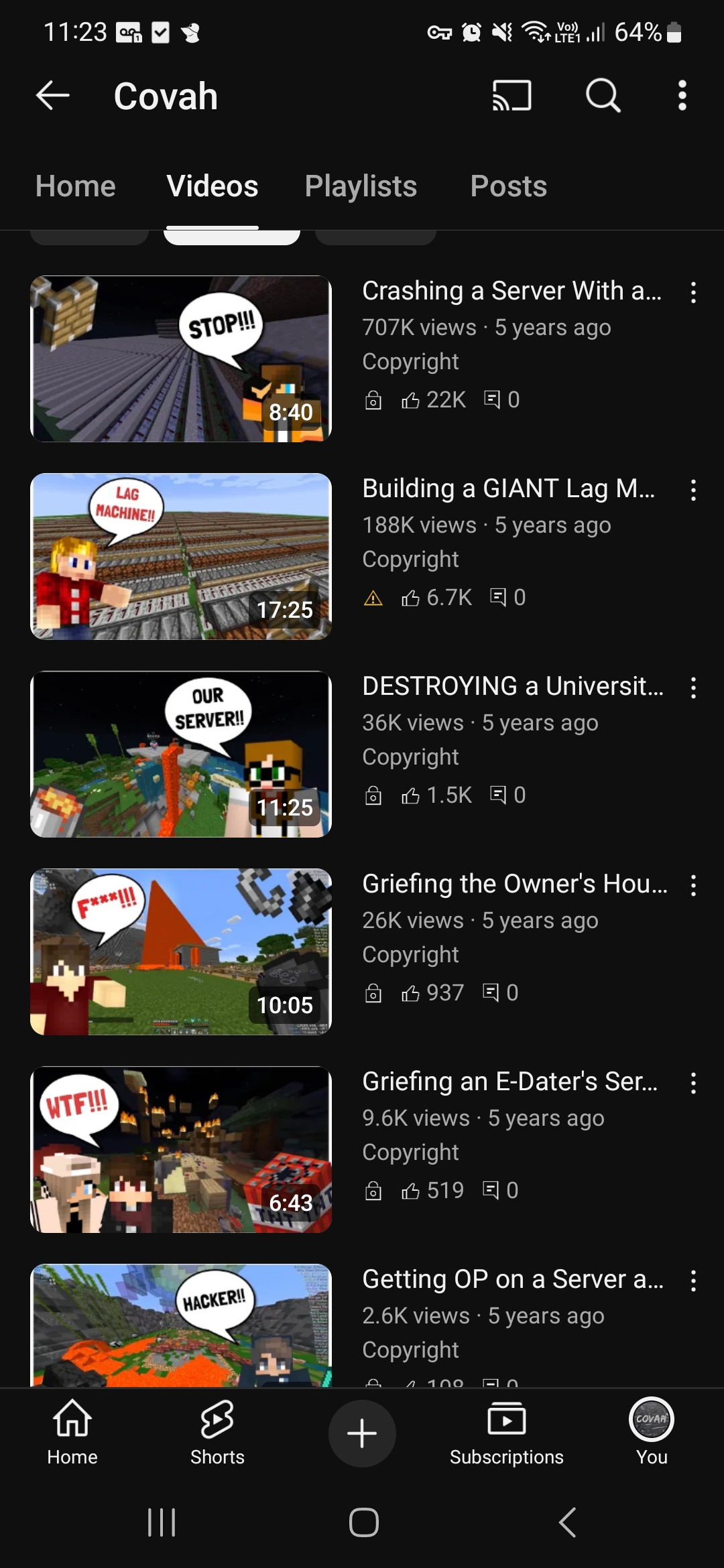Switch to the channel Home tab

(76, 186)
